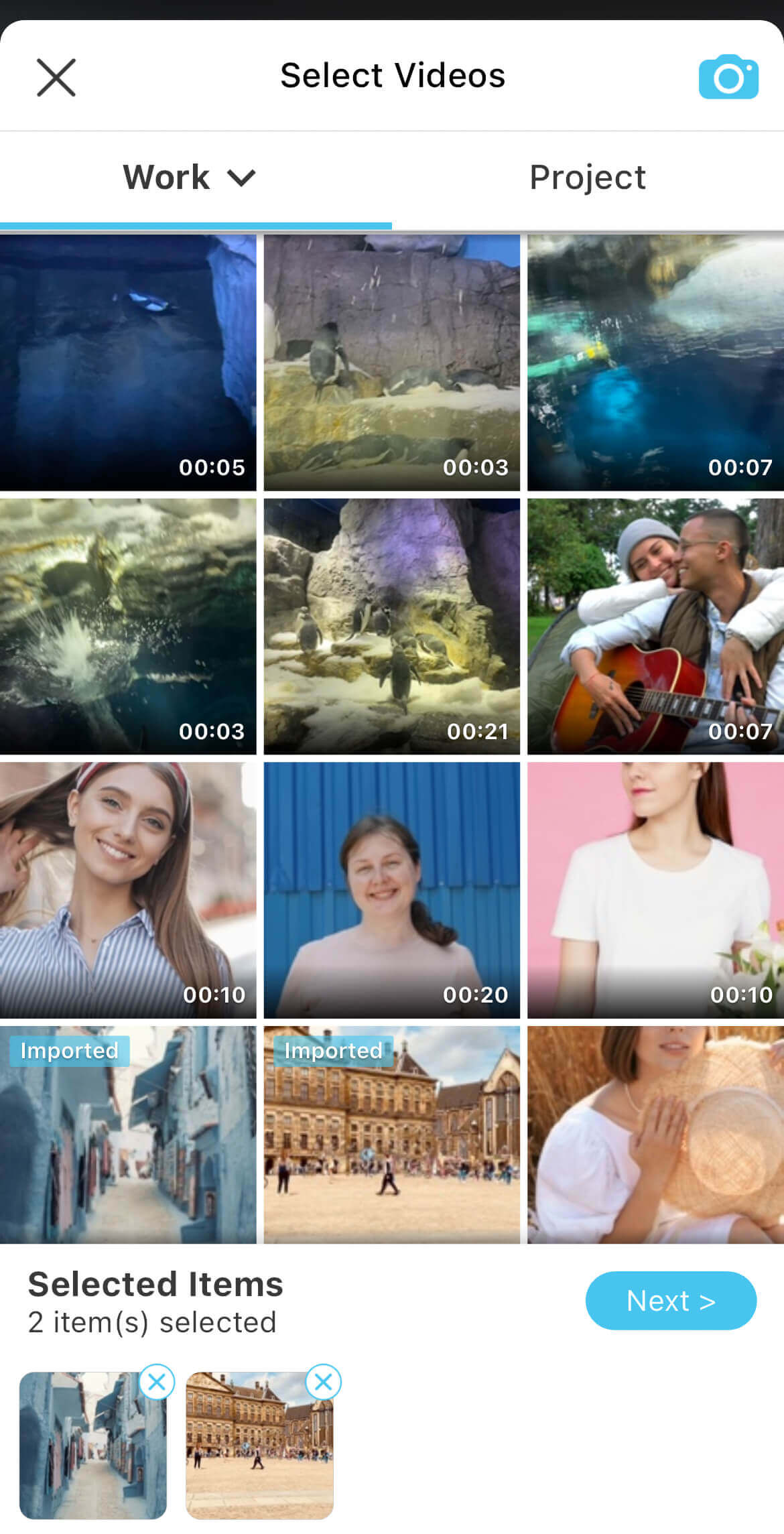Switch to the Project tab
784x1534 pixels.
pos(588,177)
